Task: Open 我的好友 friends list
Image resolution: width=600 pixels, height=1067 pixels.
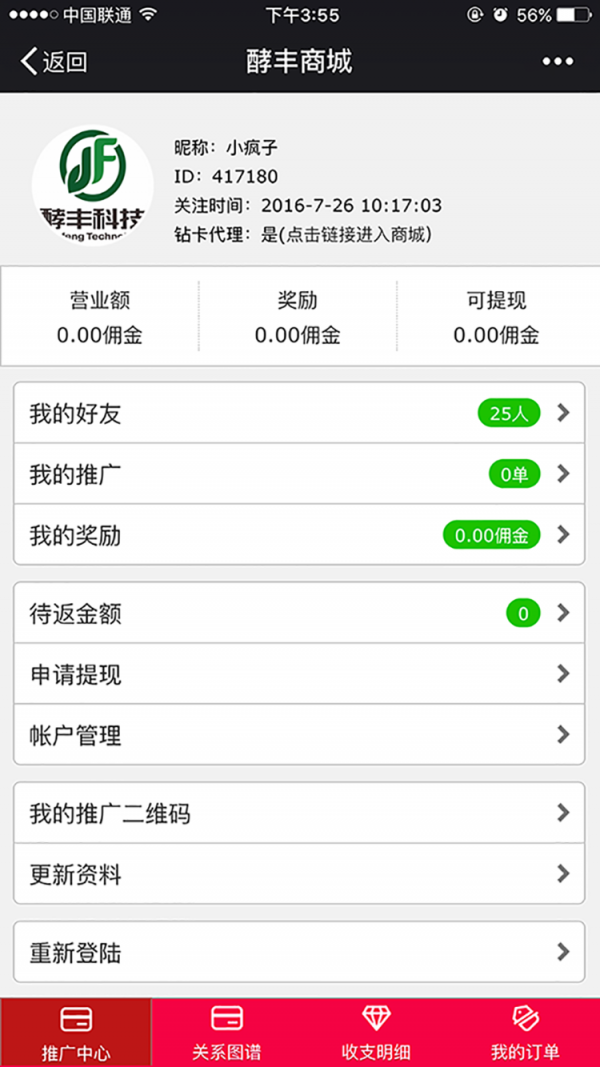Action: (x=298, y=413)
